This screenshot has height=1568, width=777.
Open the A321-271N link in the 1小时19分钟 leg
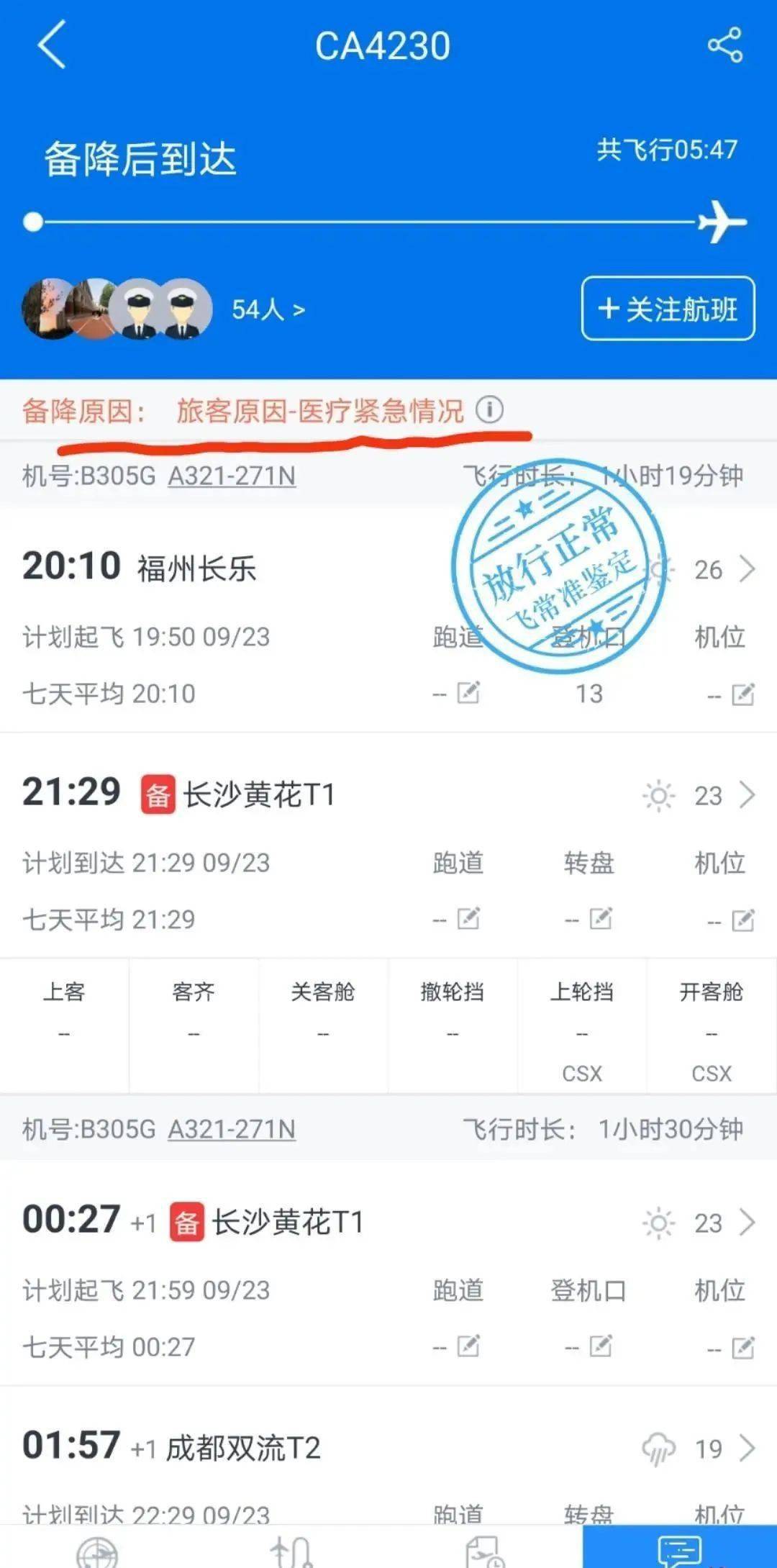[x=232, y=476]
